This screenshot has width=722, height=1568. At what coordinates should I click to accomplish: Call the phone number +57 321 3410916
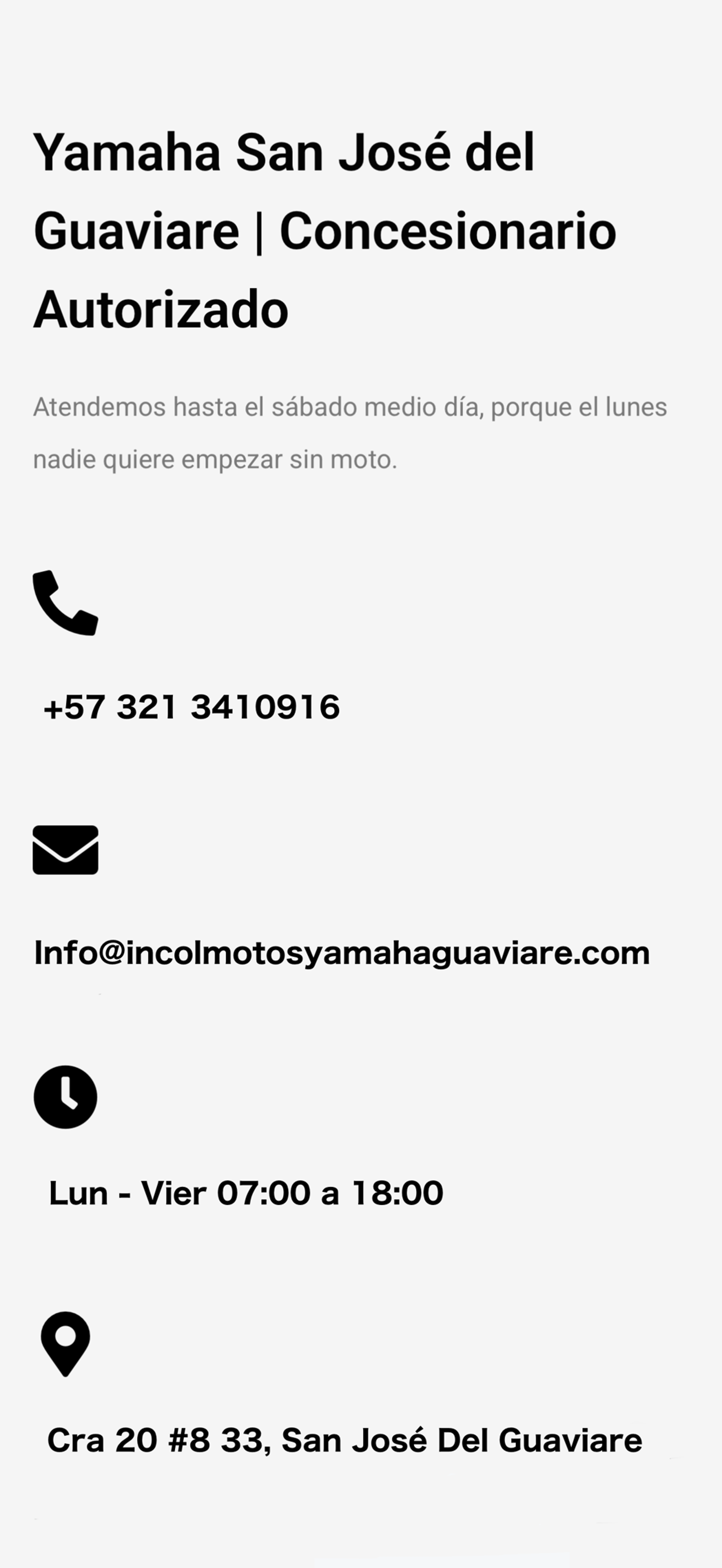[x=191, y=707]
